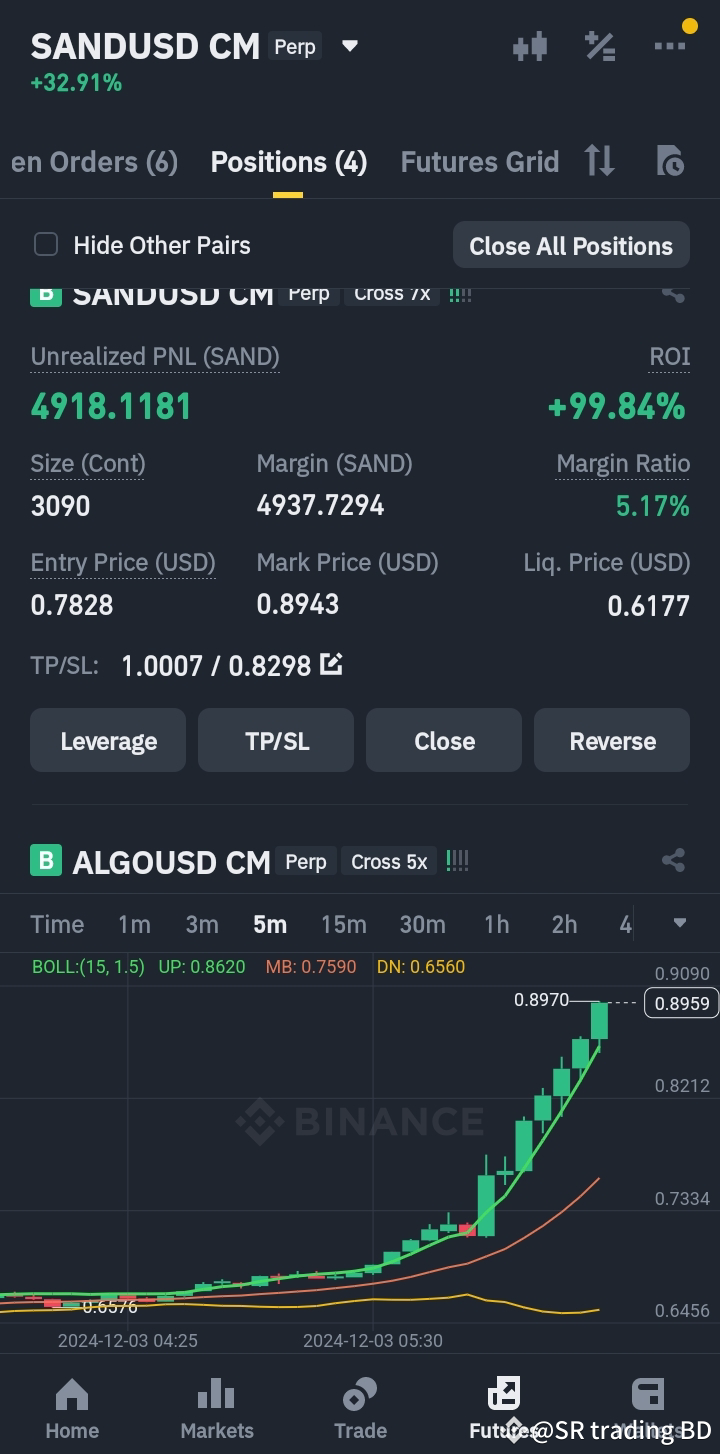Screen dimensions: 720x1454
Task: Click the transfer arrows icon
Action: (x=599, y=161)
